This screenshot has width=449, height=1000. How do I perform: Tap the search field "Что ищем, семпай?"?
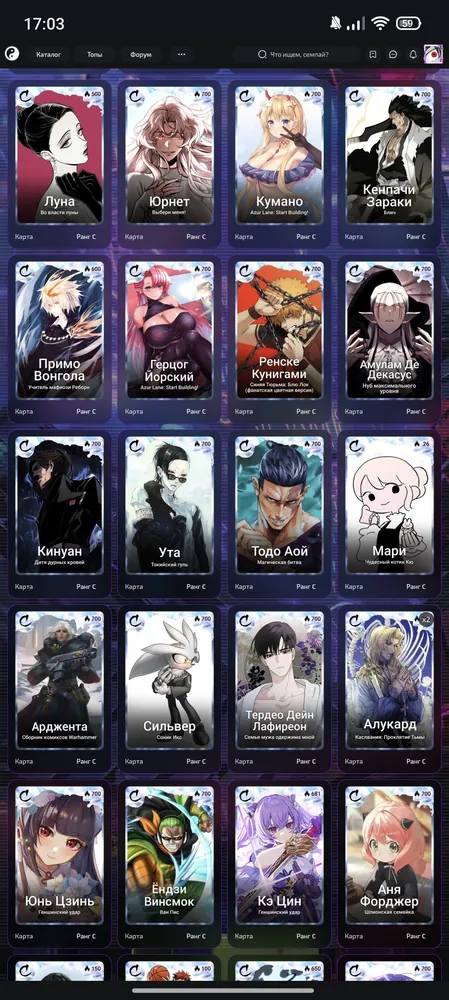point(296,55)
